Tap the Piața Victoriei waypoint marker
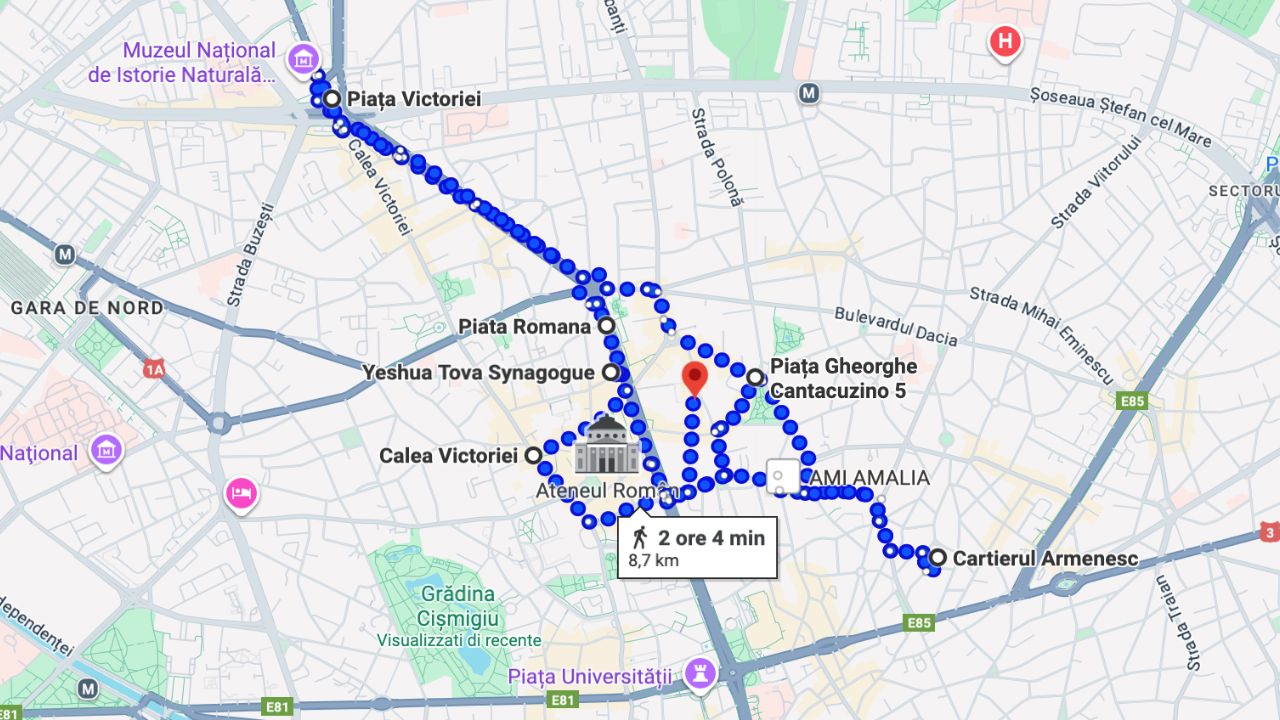The image size is (1280, 720). coord(332,99)
